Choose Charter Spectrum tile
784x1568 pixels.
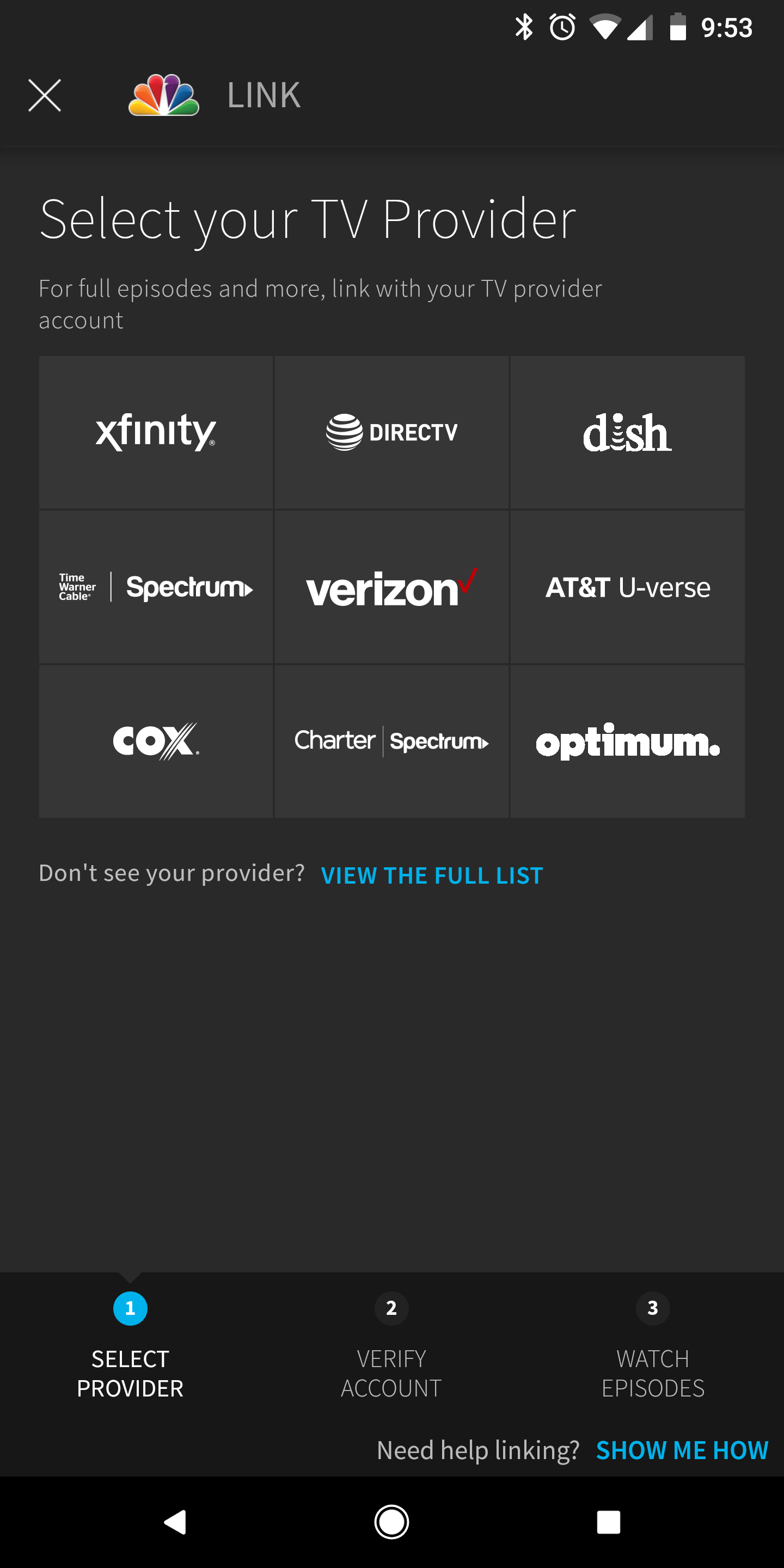(391, 741)
